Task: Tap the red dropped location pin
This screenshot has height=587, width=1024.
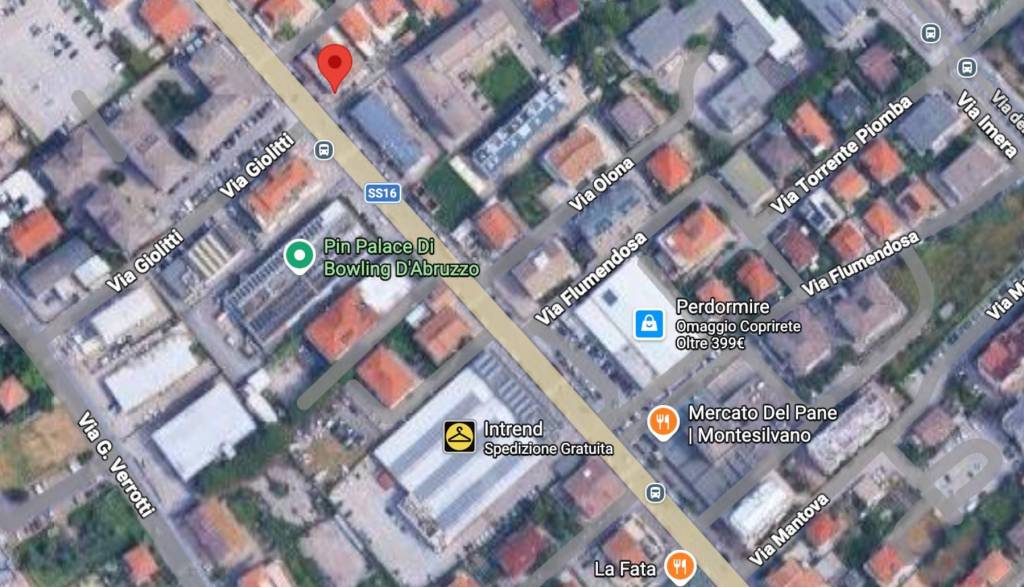Action: (x=335, y=68)
